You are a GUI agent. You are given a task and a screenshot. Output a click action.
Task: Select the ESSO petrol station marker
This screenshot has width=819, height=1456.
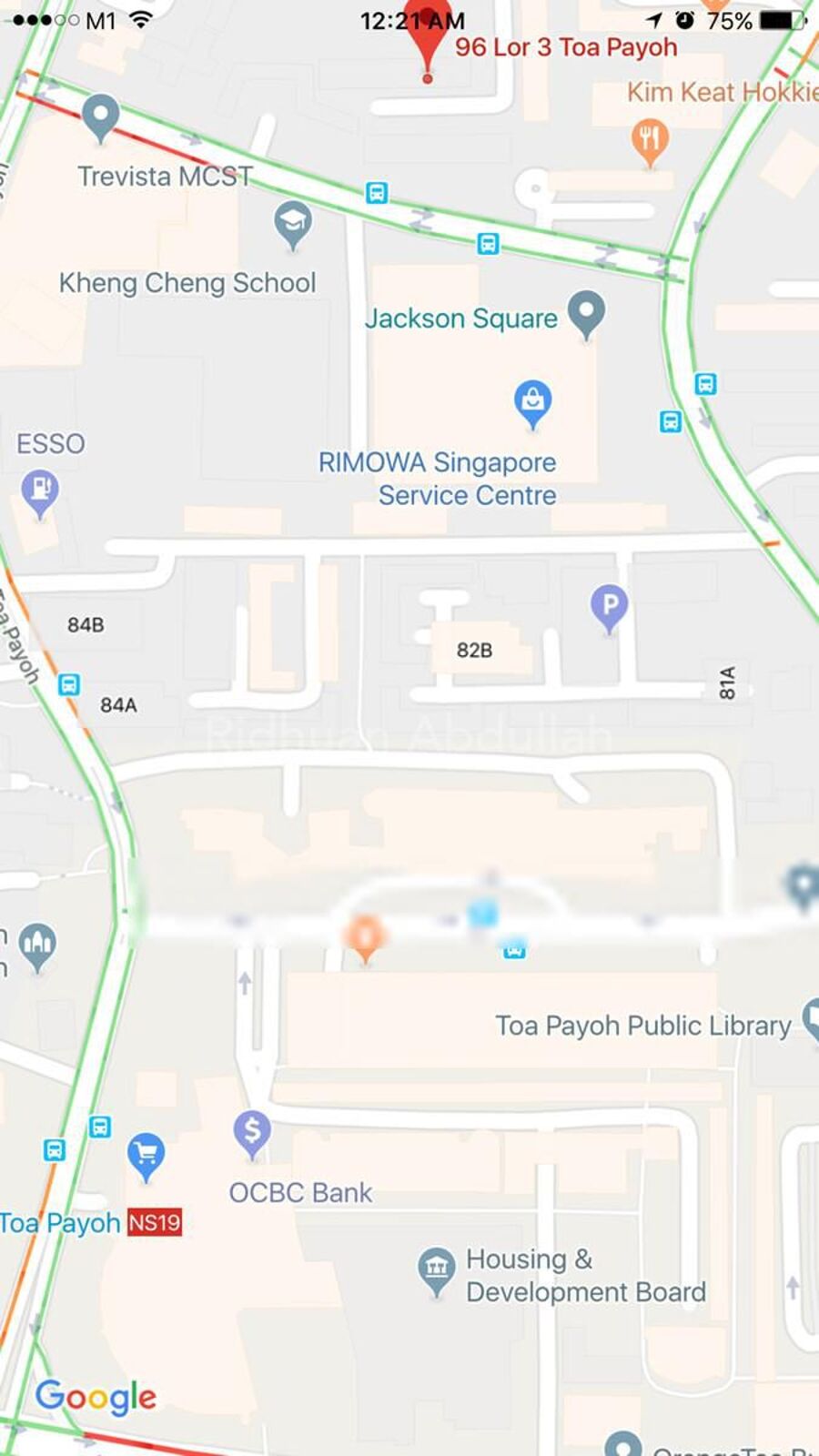(x=39, y=490)
